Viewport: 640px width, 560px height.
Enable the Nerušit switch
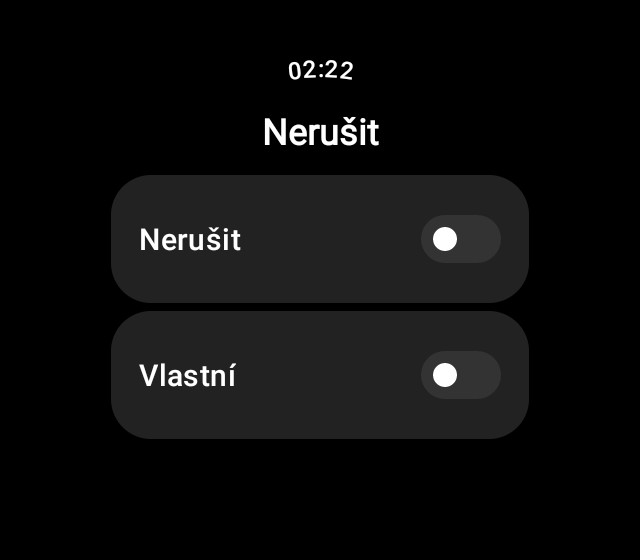[x=460, y=239]
